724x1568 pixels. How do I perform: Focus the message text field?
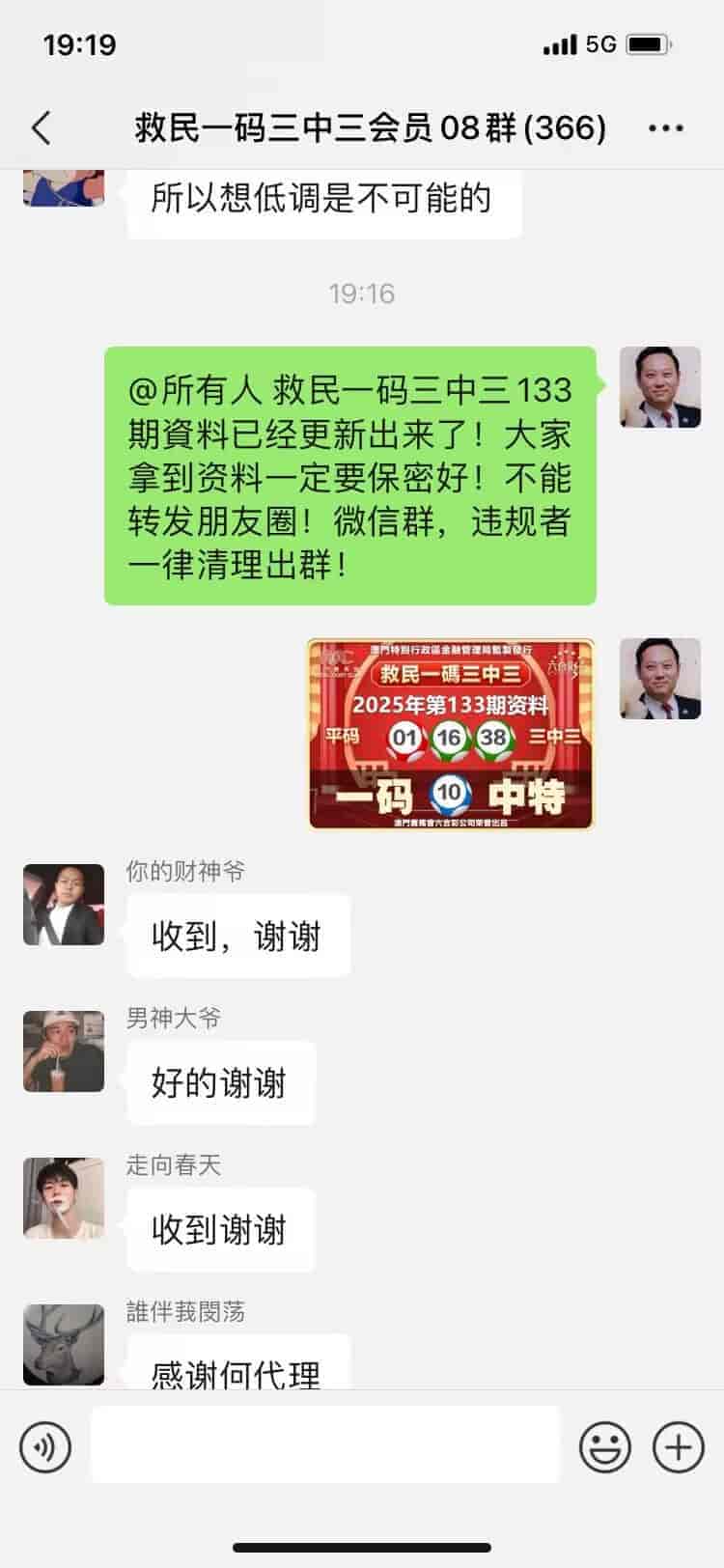pos(325,1444)
